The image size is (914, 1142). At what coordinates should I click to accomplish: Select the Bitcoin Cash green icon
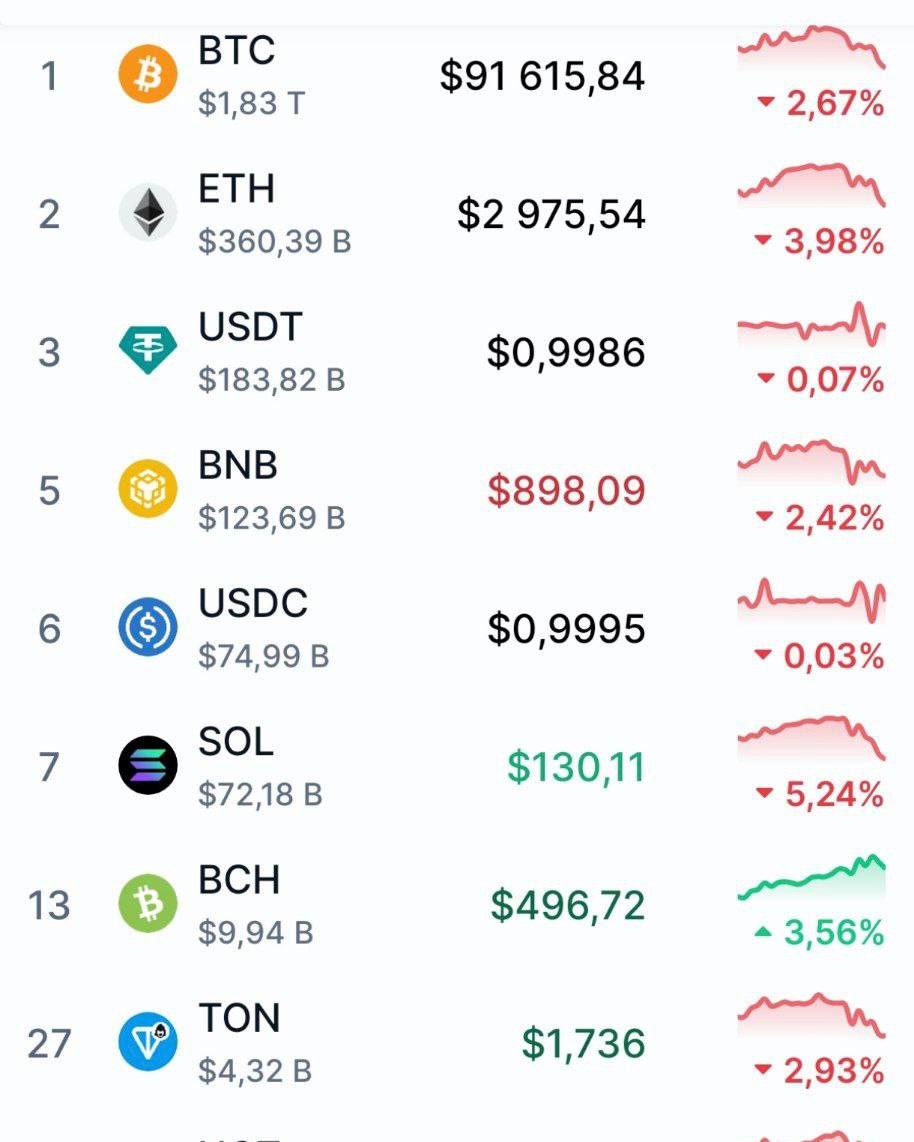click(148, 905)
